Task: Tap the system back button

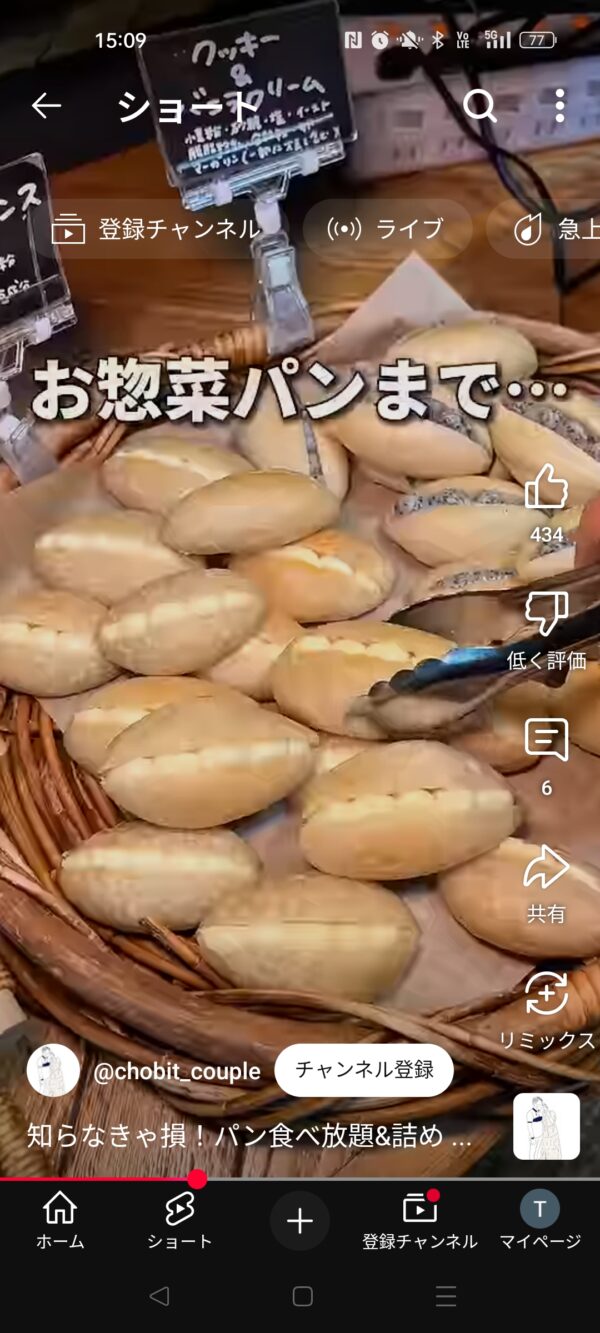Action: (158, 1296)
